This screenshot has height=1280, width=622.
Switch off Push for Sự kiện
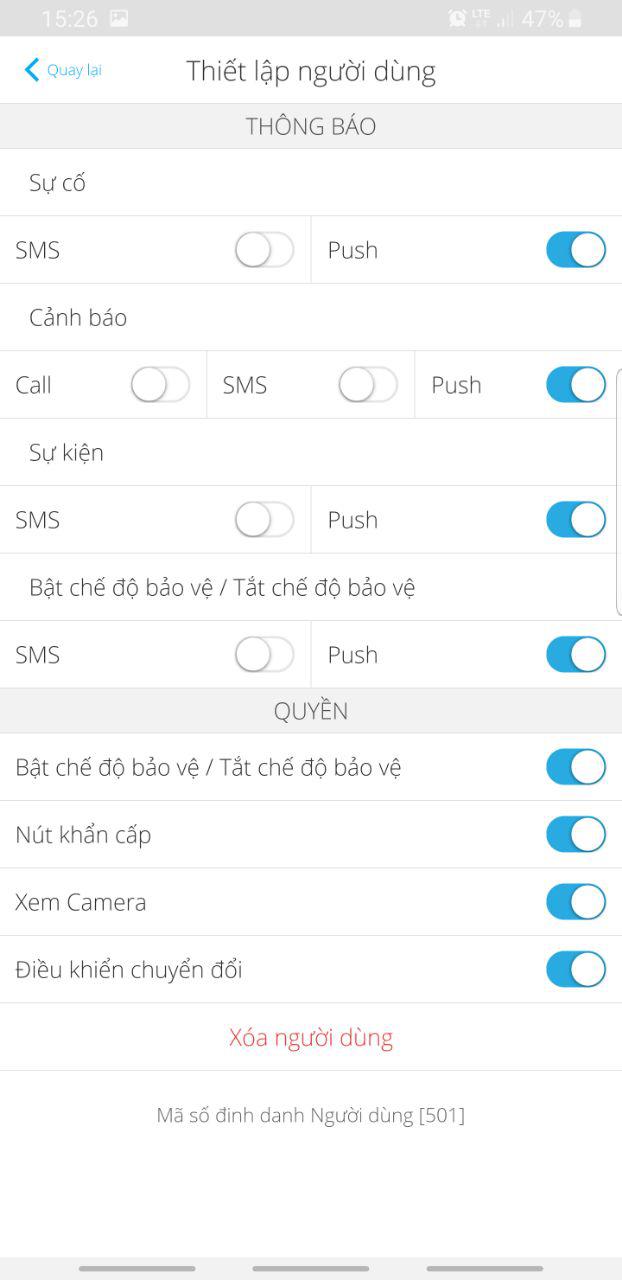pos(576,520)
